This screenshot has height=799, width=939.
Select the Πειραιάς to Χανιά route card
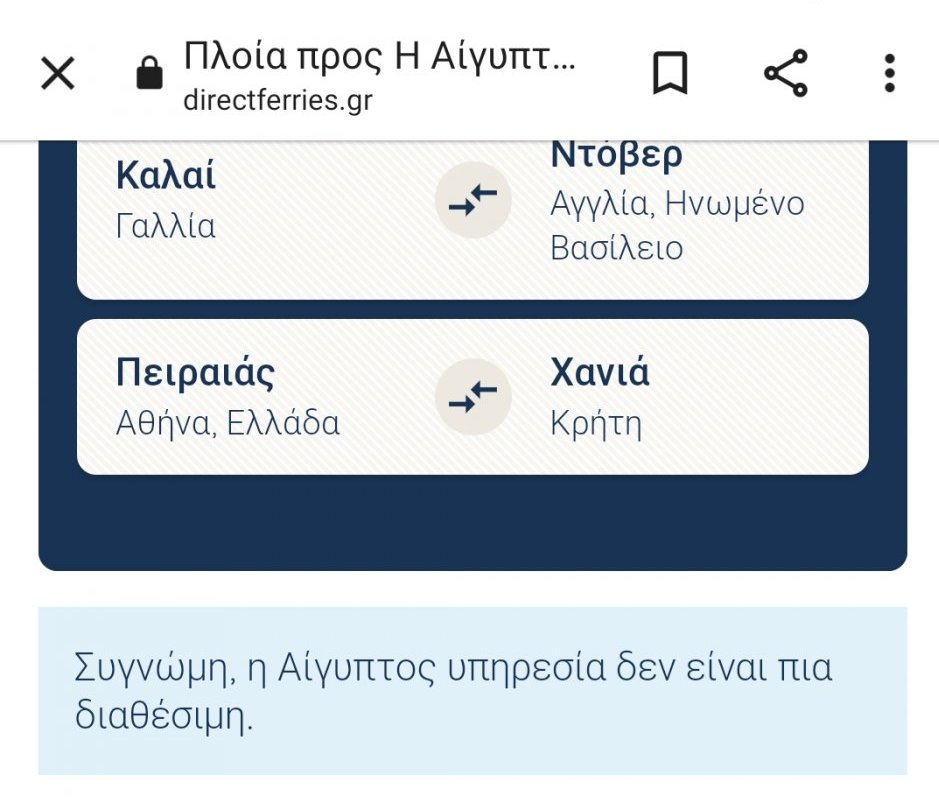[x=472, y=397]
